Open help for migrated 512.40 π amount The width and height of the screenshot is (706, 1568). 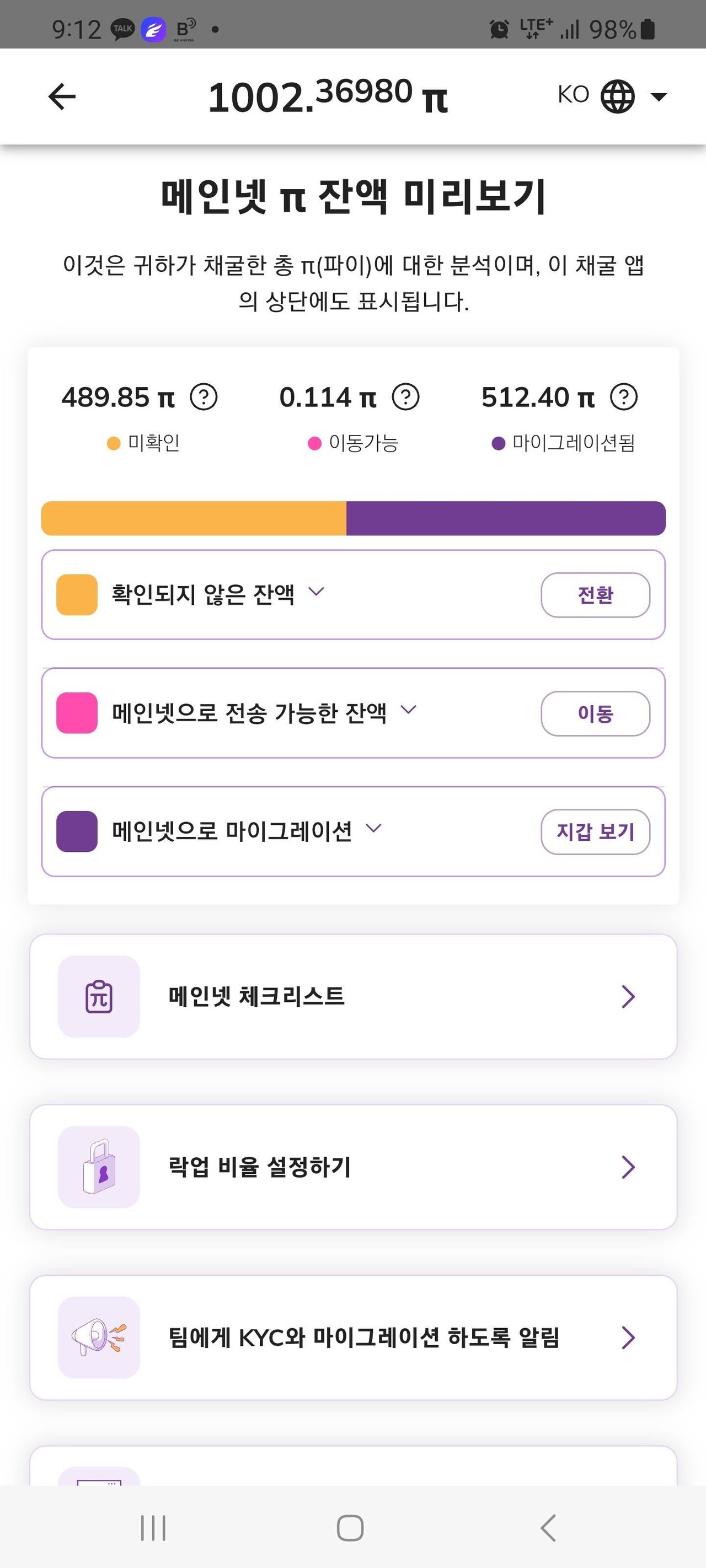623,397
